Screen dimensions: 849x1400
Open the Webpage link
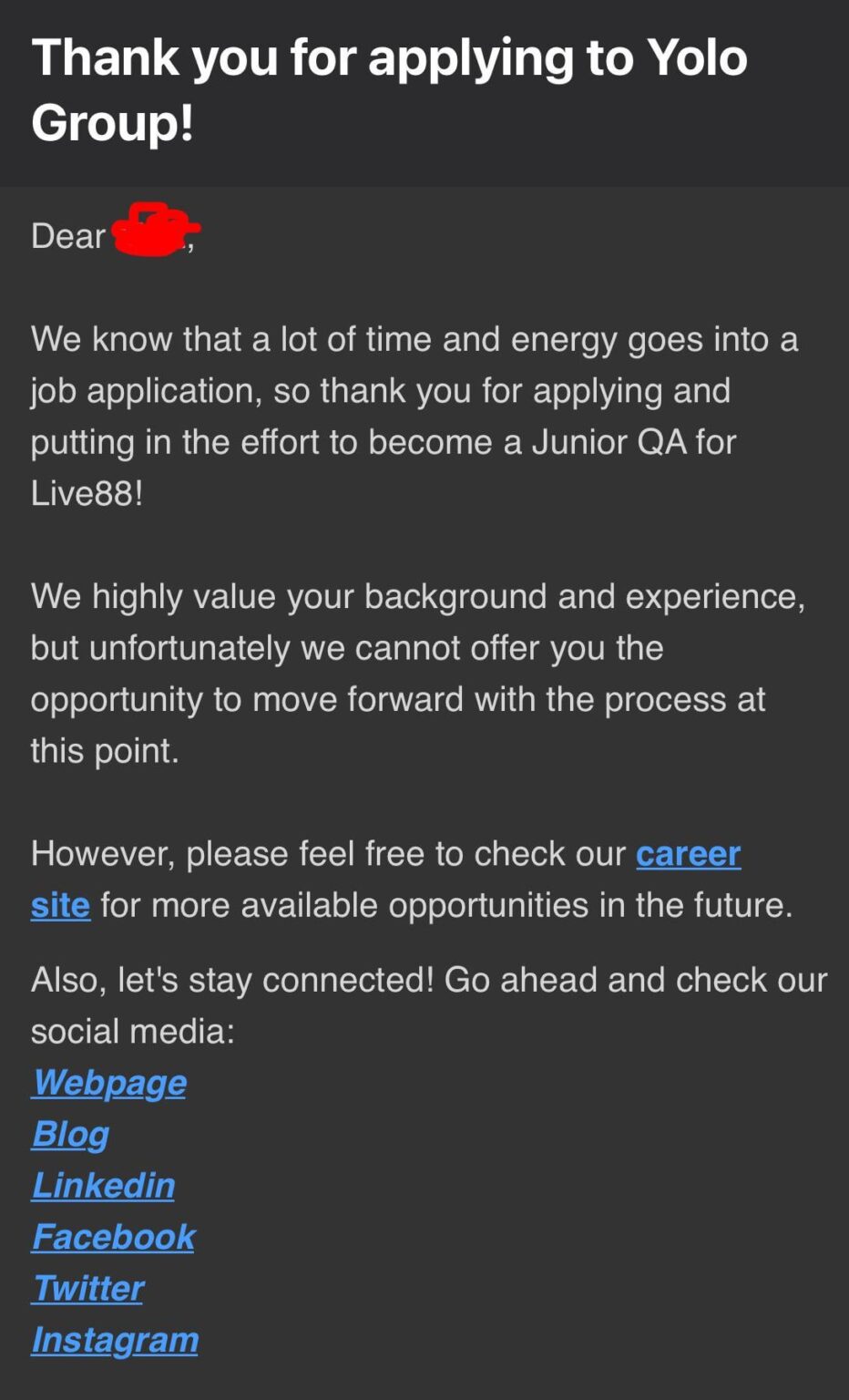point(109,1083)
